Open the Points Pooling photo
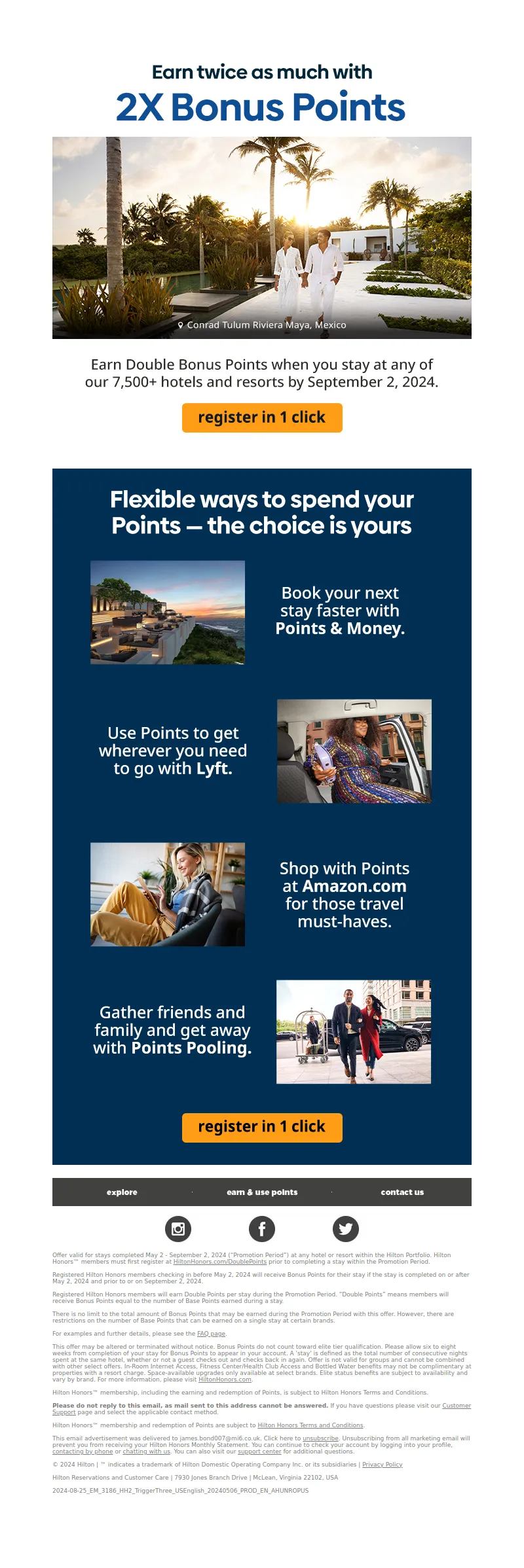 click(354, 1031)
